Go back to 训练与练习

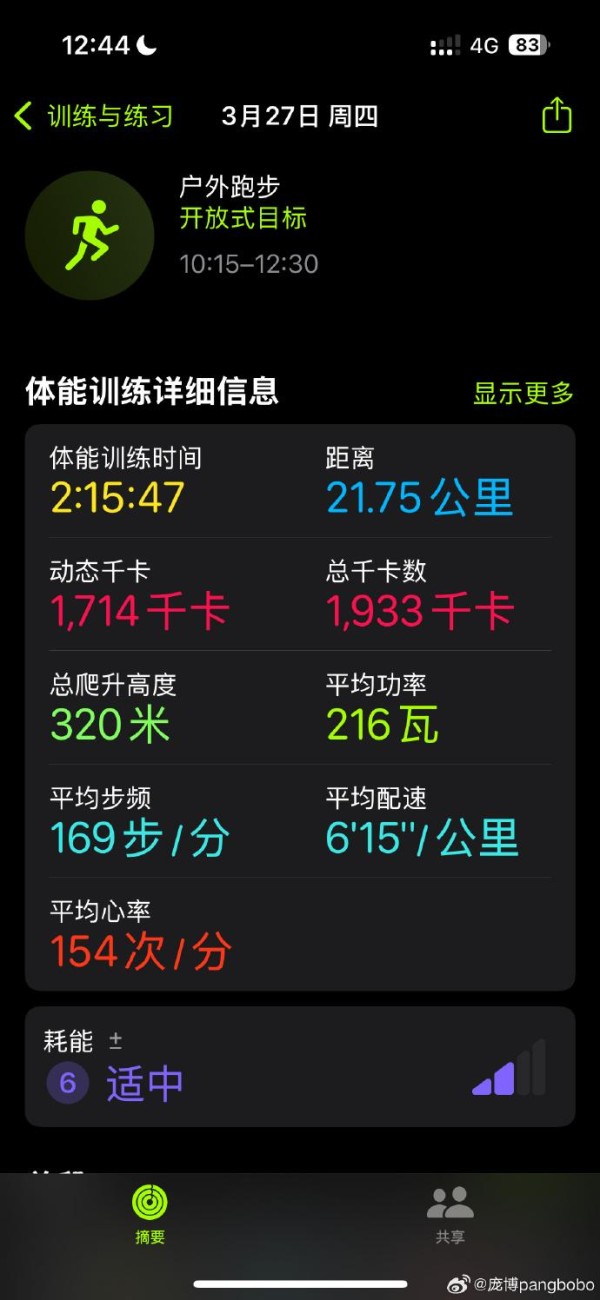93,116
